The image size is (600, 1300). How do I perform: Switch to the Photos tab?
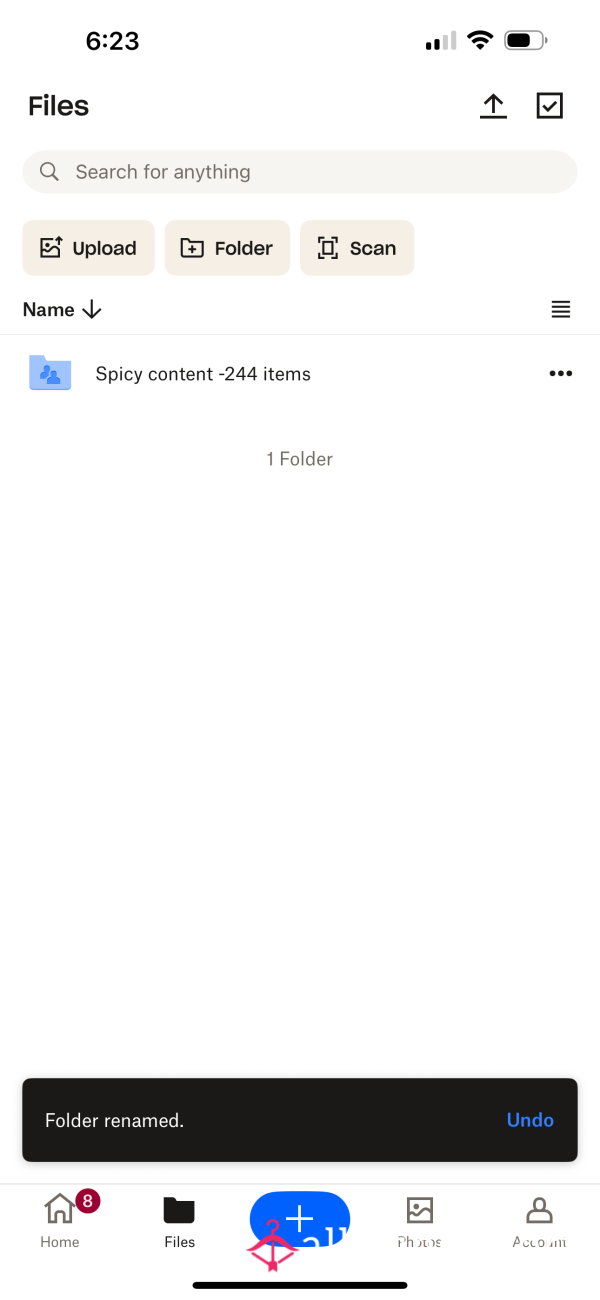coord(420,1222)
